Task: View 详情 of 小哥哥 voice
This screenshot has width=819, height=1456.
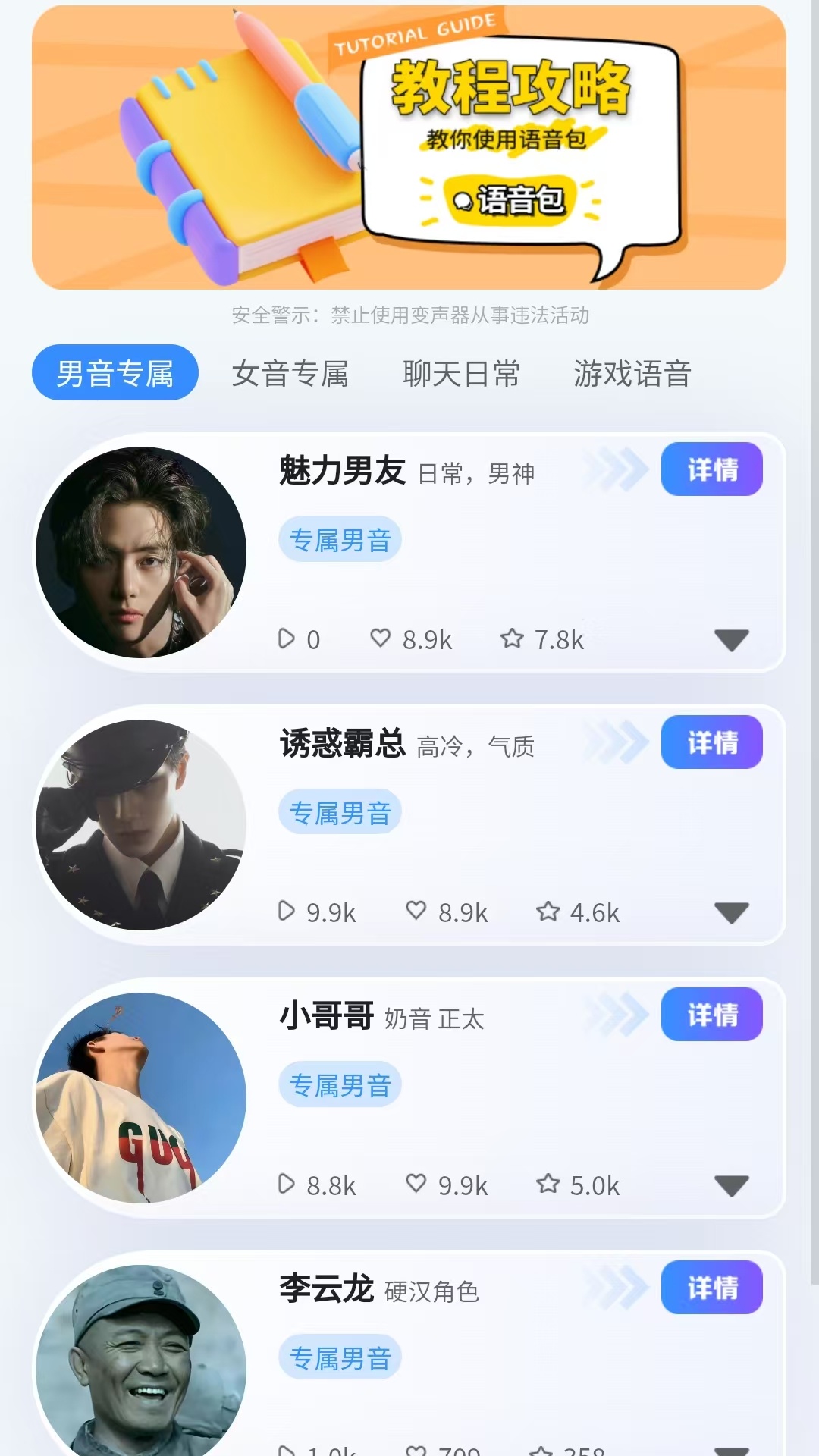Action: tap(711, 1015)
